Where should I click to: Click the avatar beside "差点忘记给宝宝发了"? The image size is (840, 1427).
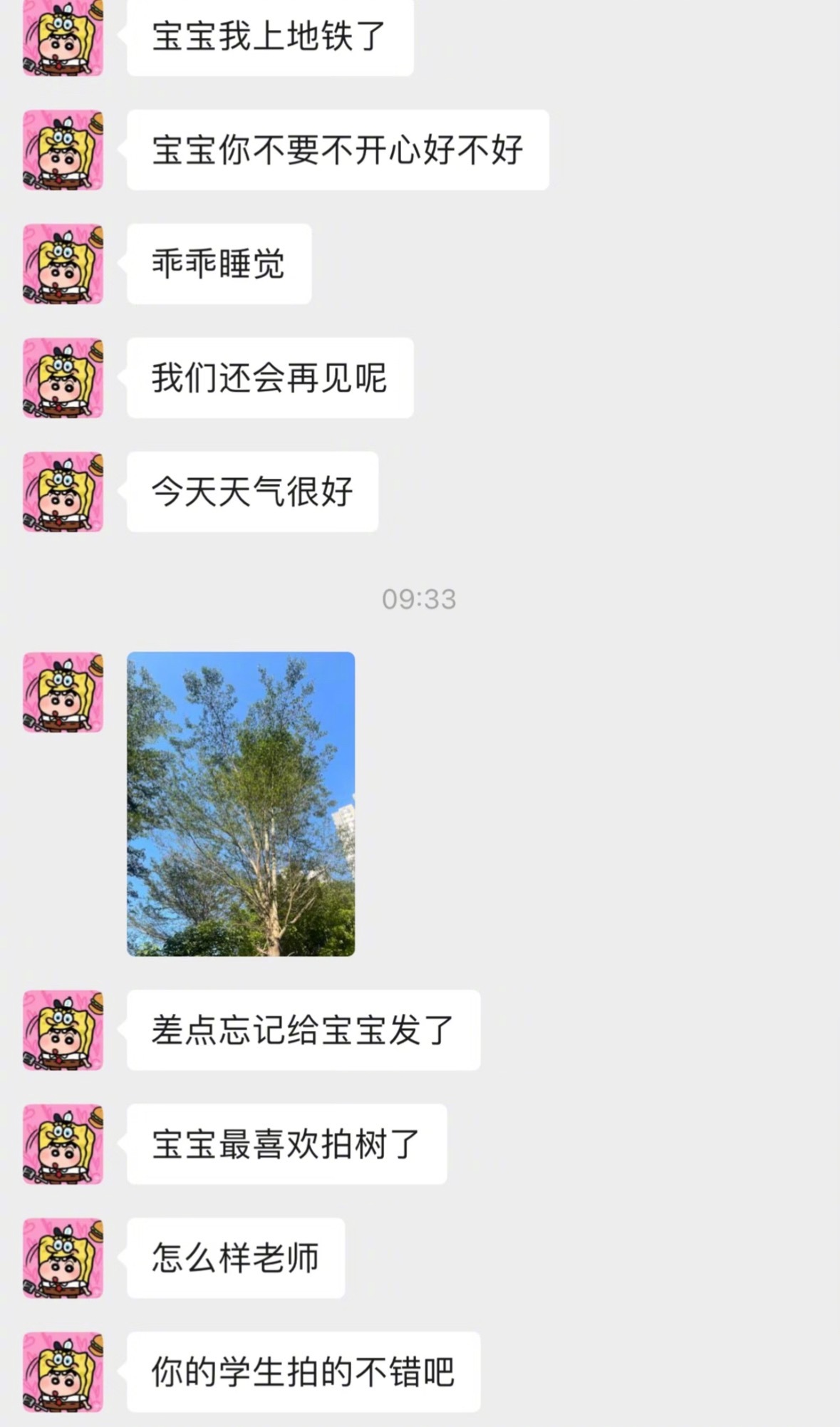tap(63, 1030)
